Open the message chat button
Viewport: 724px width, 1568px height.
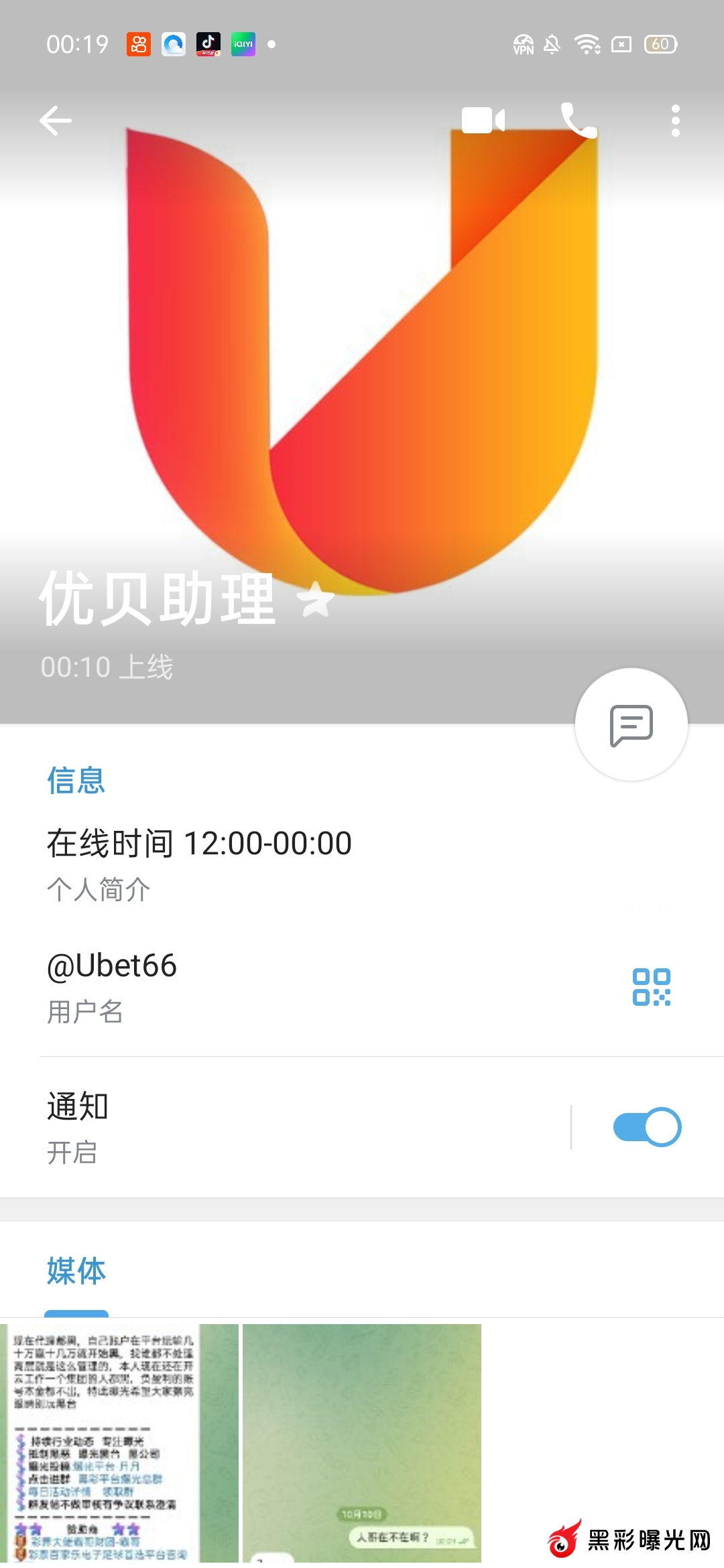(x=631, y=725)
